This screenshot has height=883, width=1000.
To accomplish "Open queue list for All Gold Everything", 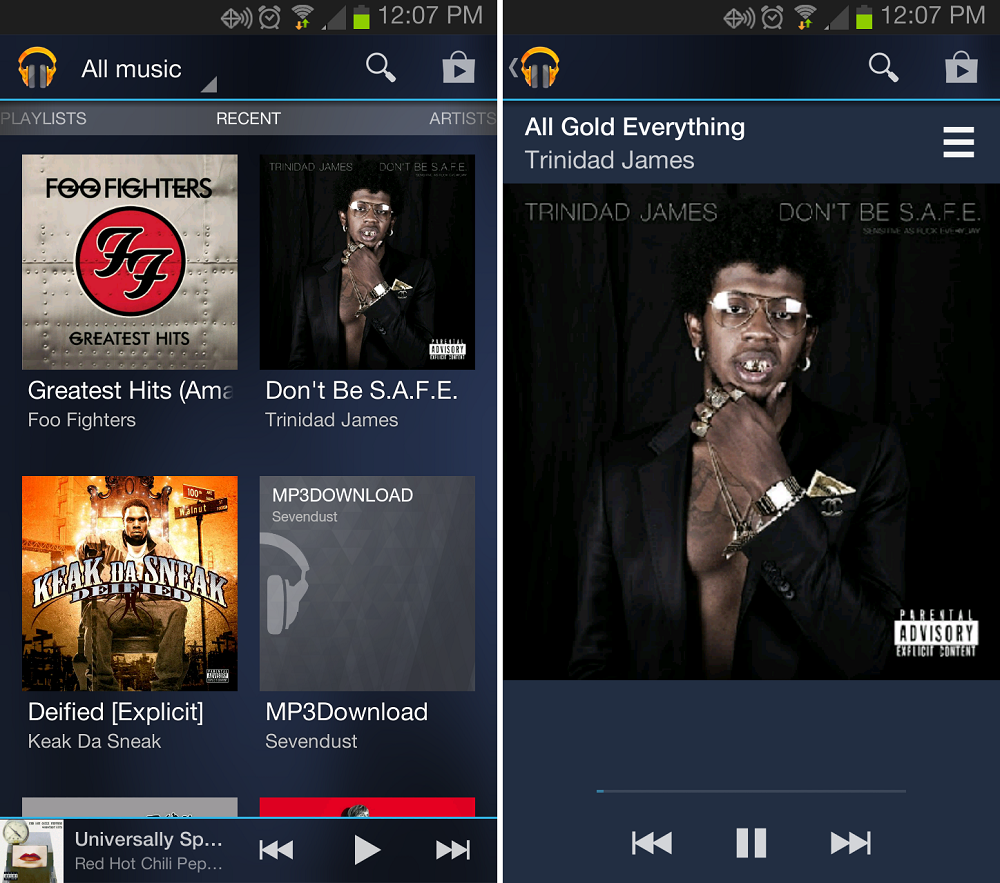I will 958,143.
